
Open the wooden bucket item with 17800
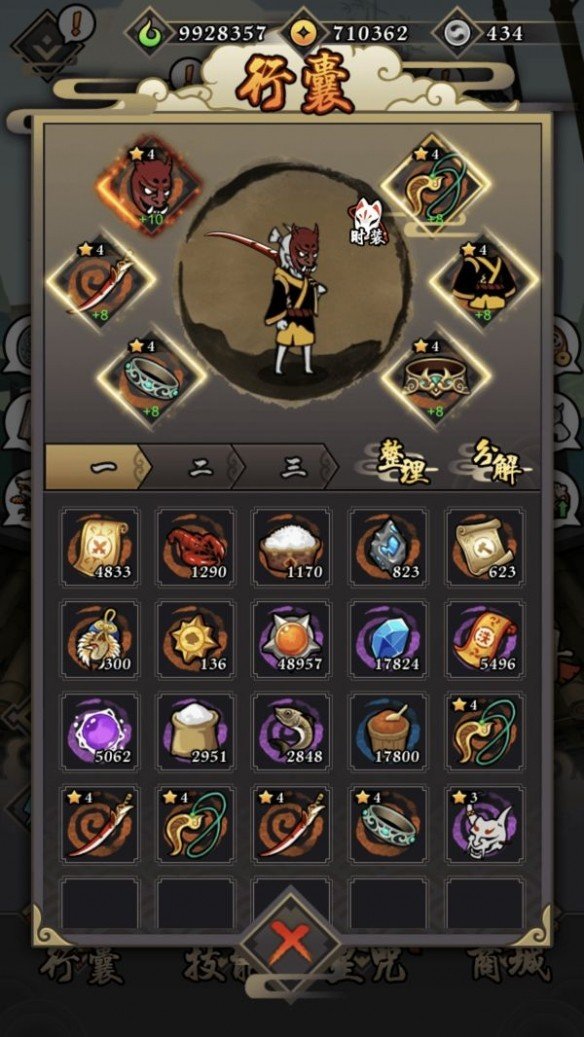(388, 731)
